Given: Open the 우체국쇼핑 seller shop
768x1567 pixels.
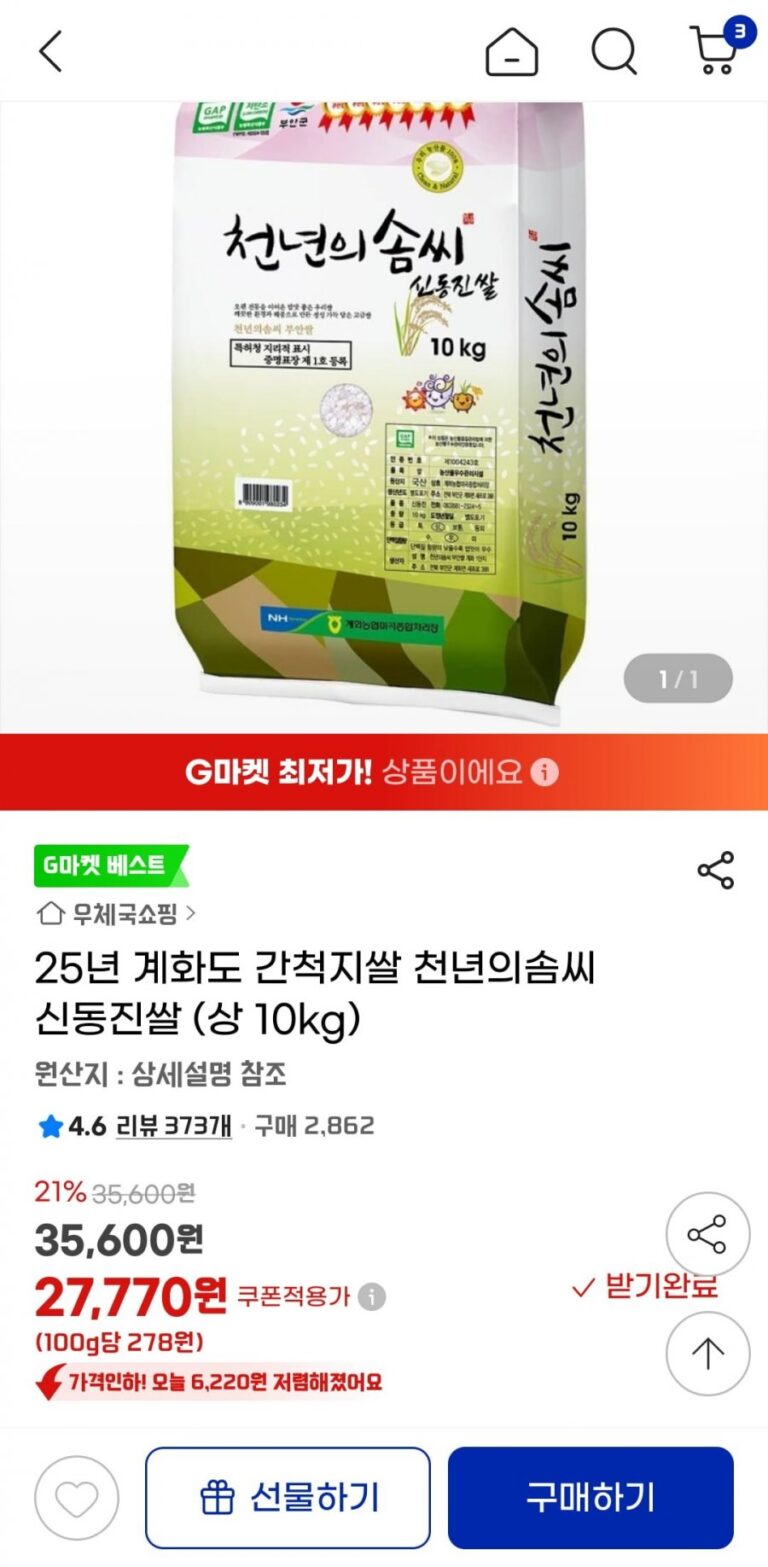Looking at the screenshot, I should click(x=117, y=913).
